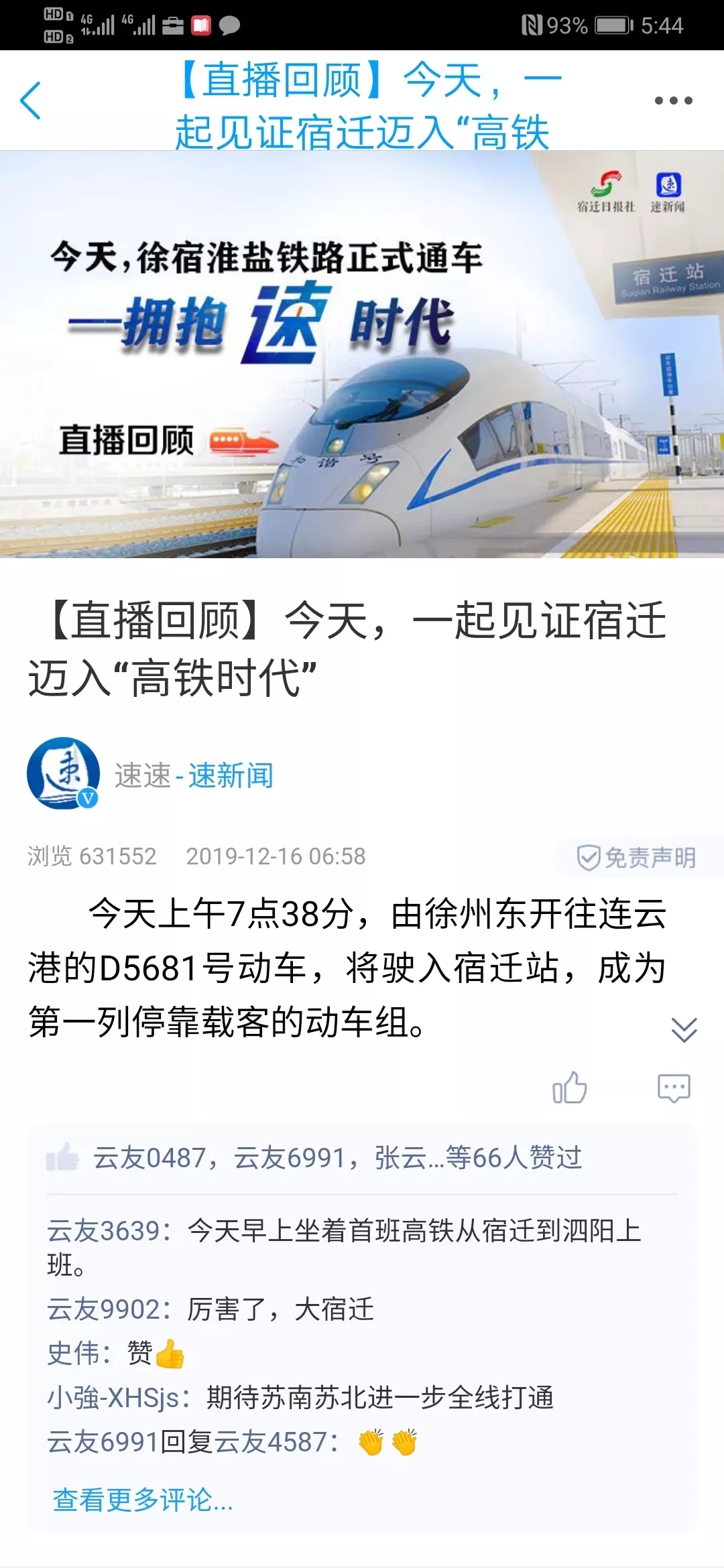View the 66 people who liked
The height and width of the screenshot is (1568, 724).
337,1158
